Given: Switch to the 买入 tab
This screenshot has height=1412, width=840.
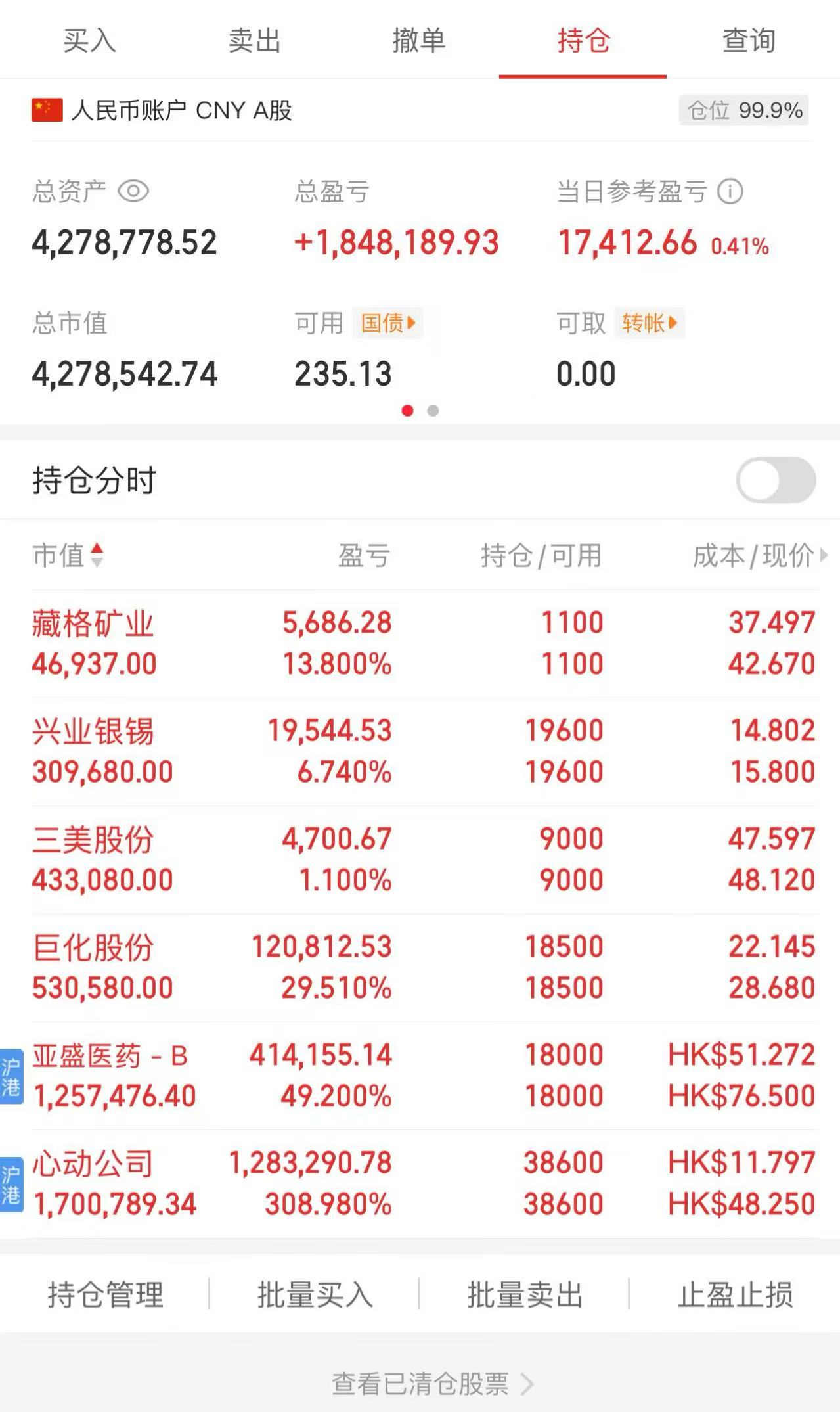Looking at the screenshot, I should [89, 41].
